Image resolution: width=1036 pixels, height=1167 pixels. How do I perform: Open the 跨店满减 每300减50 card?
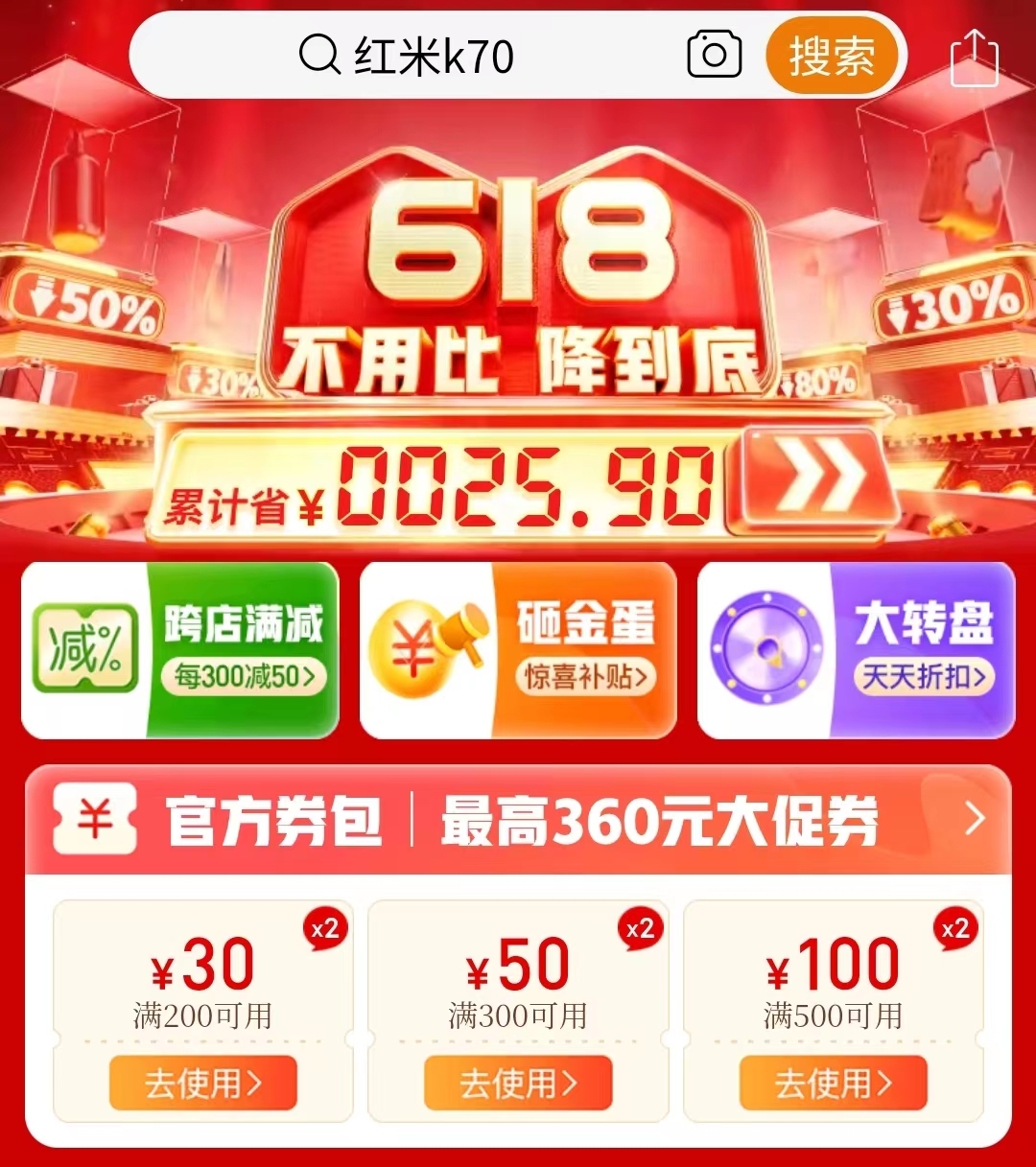180,650
